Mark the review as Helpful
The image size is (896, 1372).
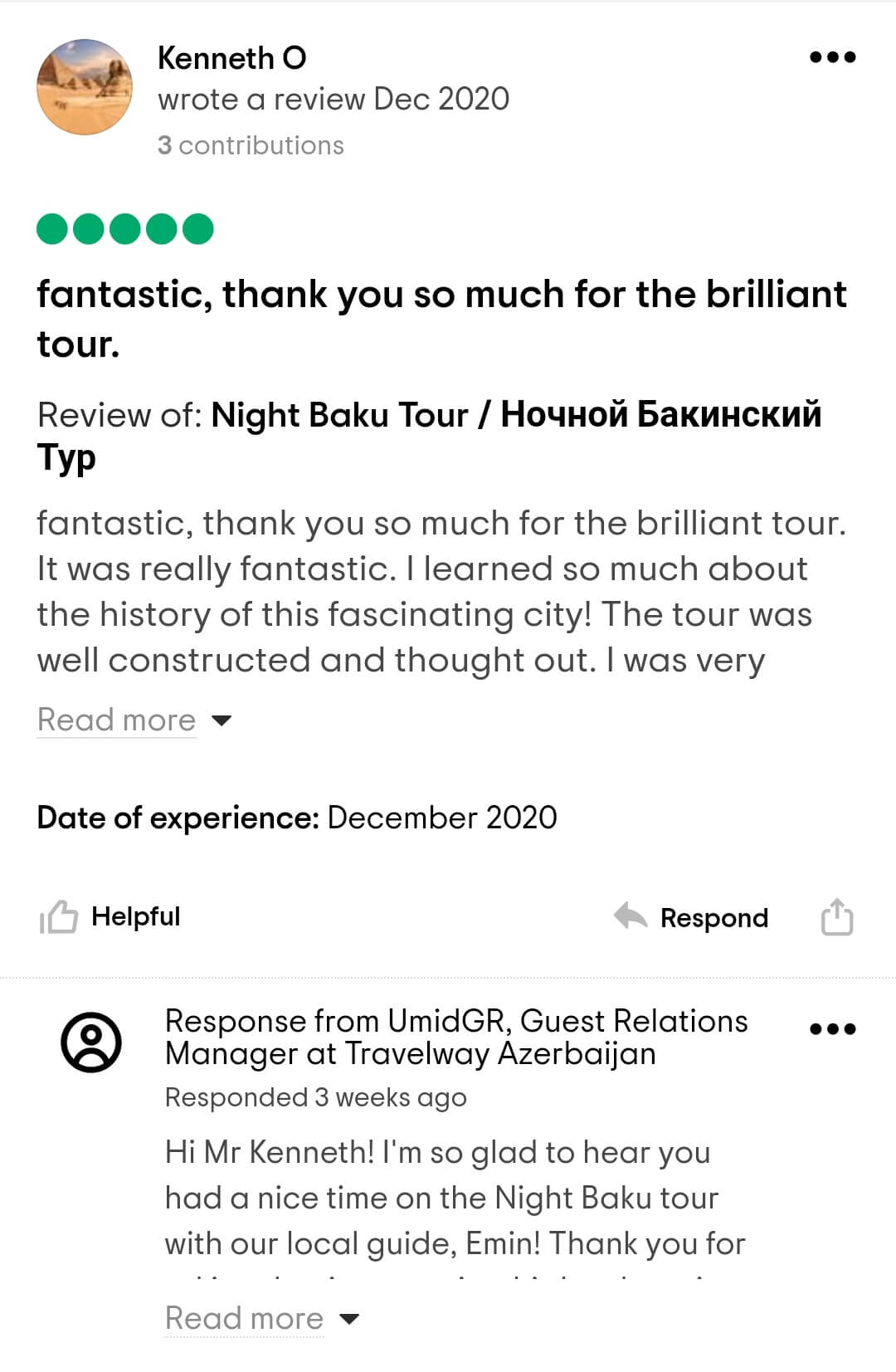click(x=110, y=916)
